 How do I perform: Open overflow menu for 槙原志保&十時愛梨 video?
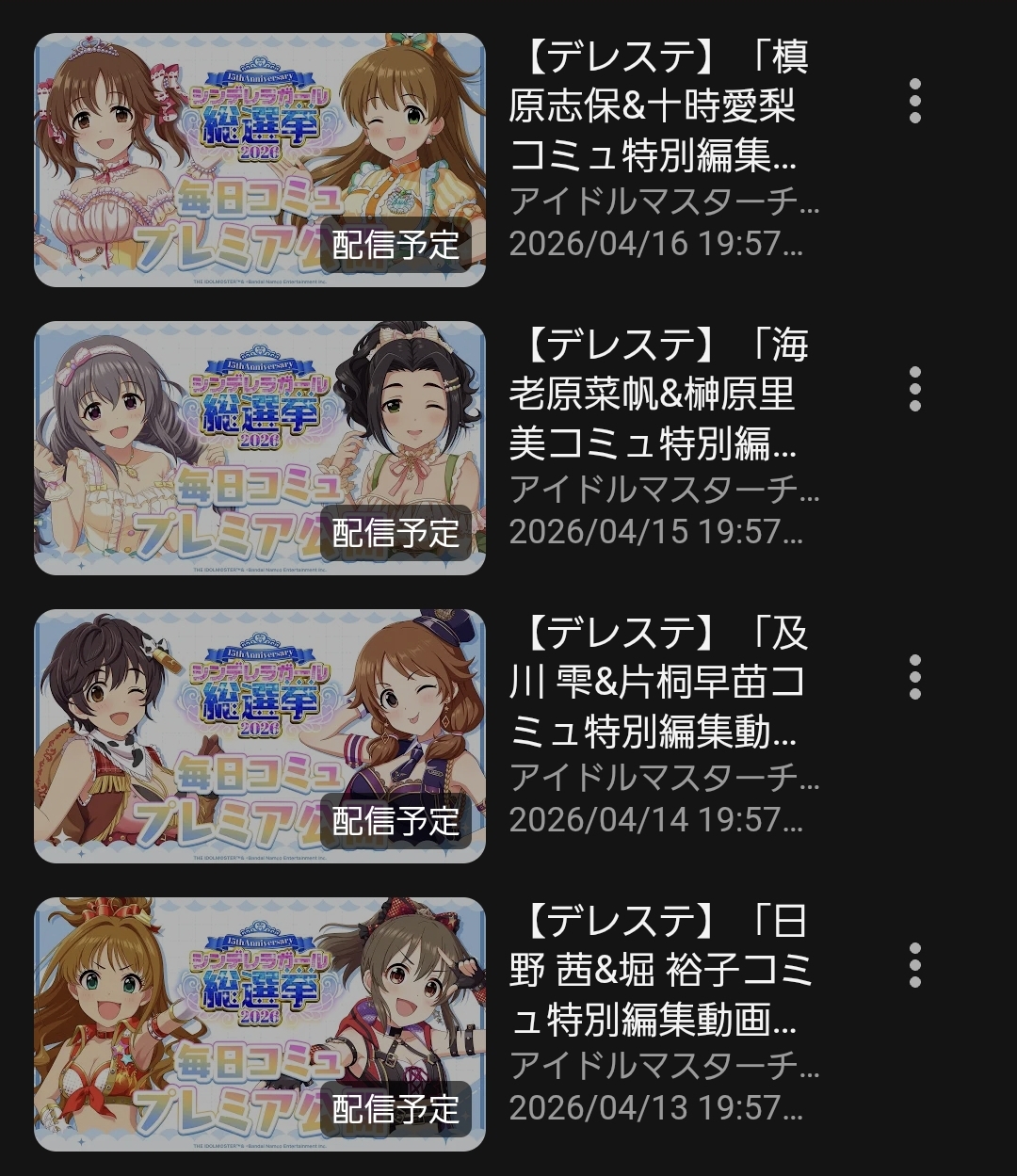pos(914,102)
